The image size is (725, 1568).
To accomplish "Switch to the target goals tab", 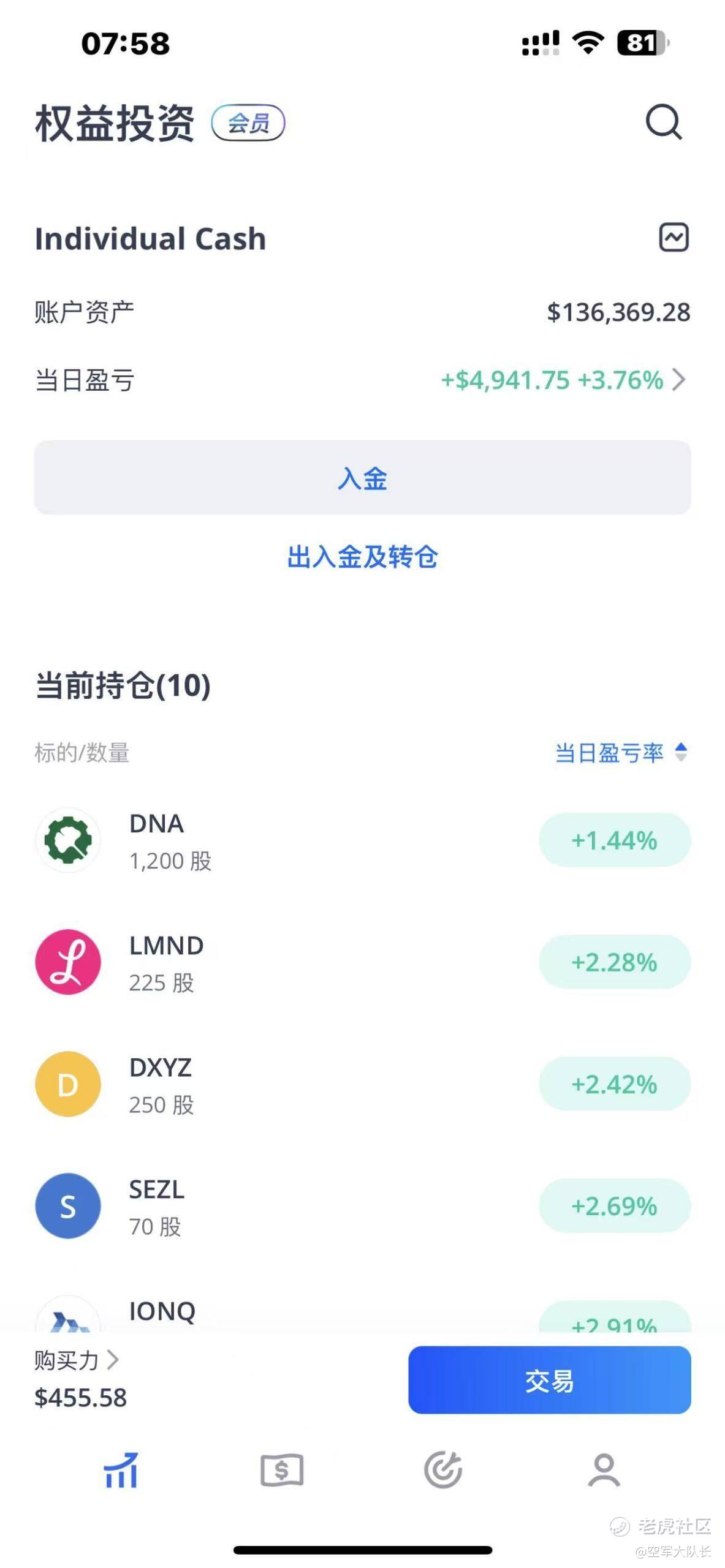I will coord(443,1470).
